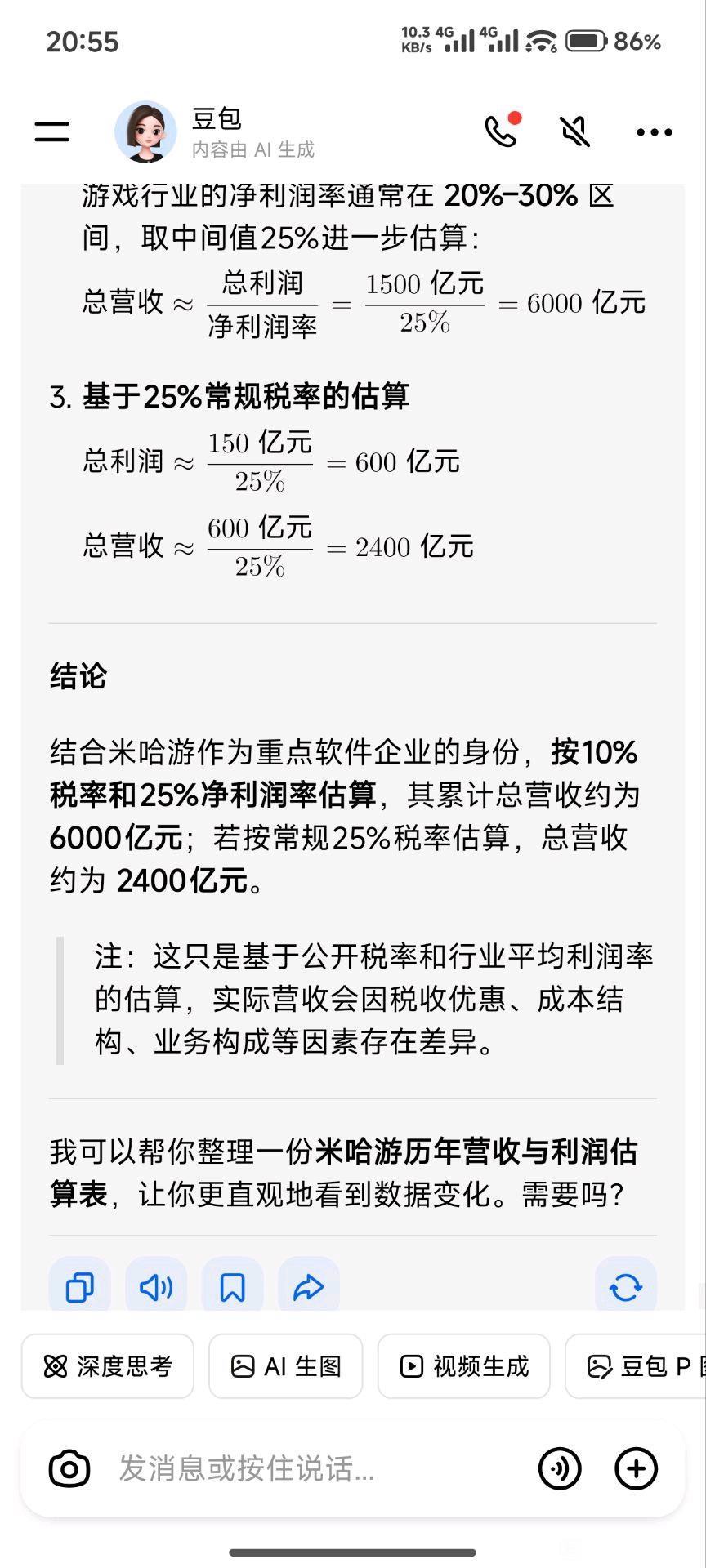
Task: Open the camera from input bar
Action: tap(69, 1468)
